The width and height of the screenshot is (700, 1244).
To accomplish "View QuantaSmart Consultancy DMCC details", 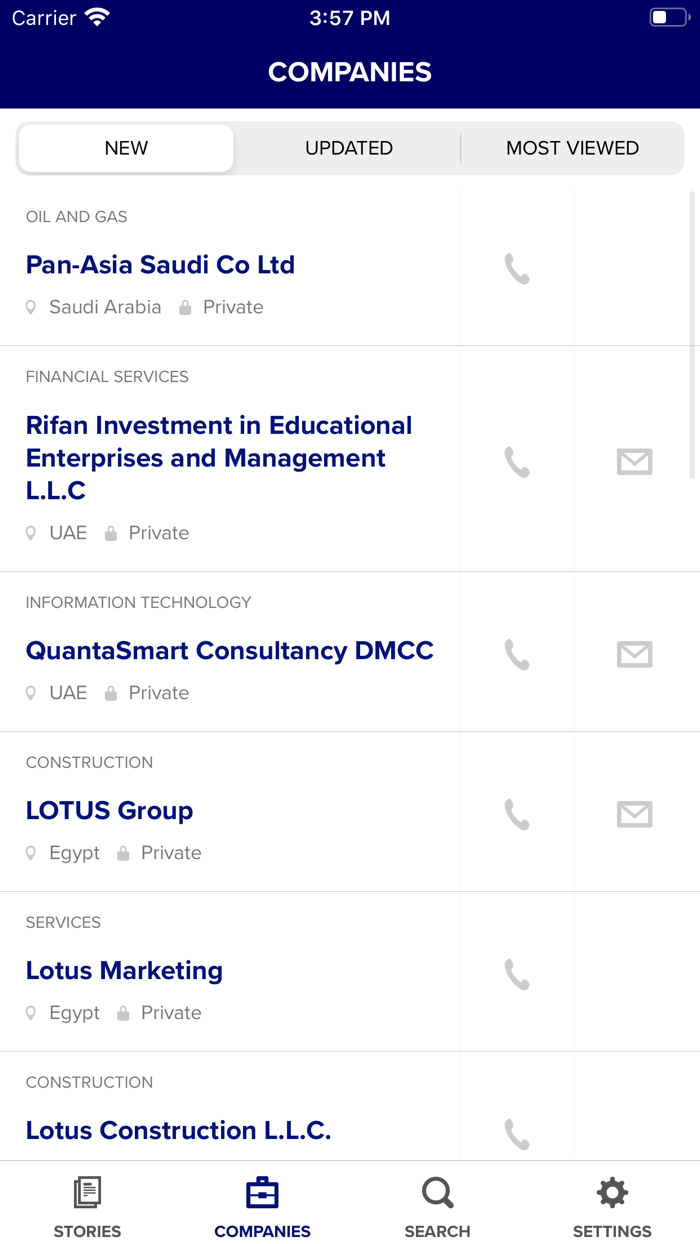I will (x=229, y=651).
